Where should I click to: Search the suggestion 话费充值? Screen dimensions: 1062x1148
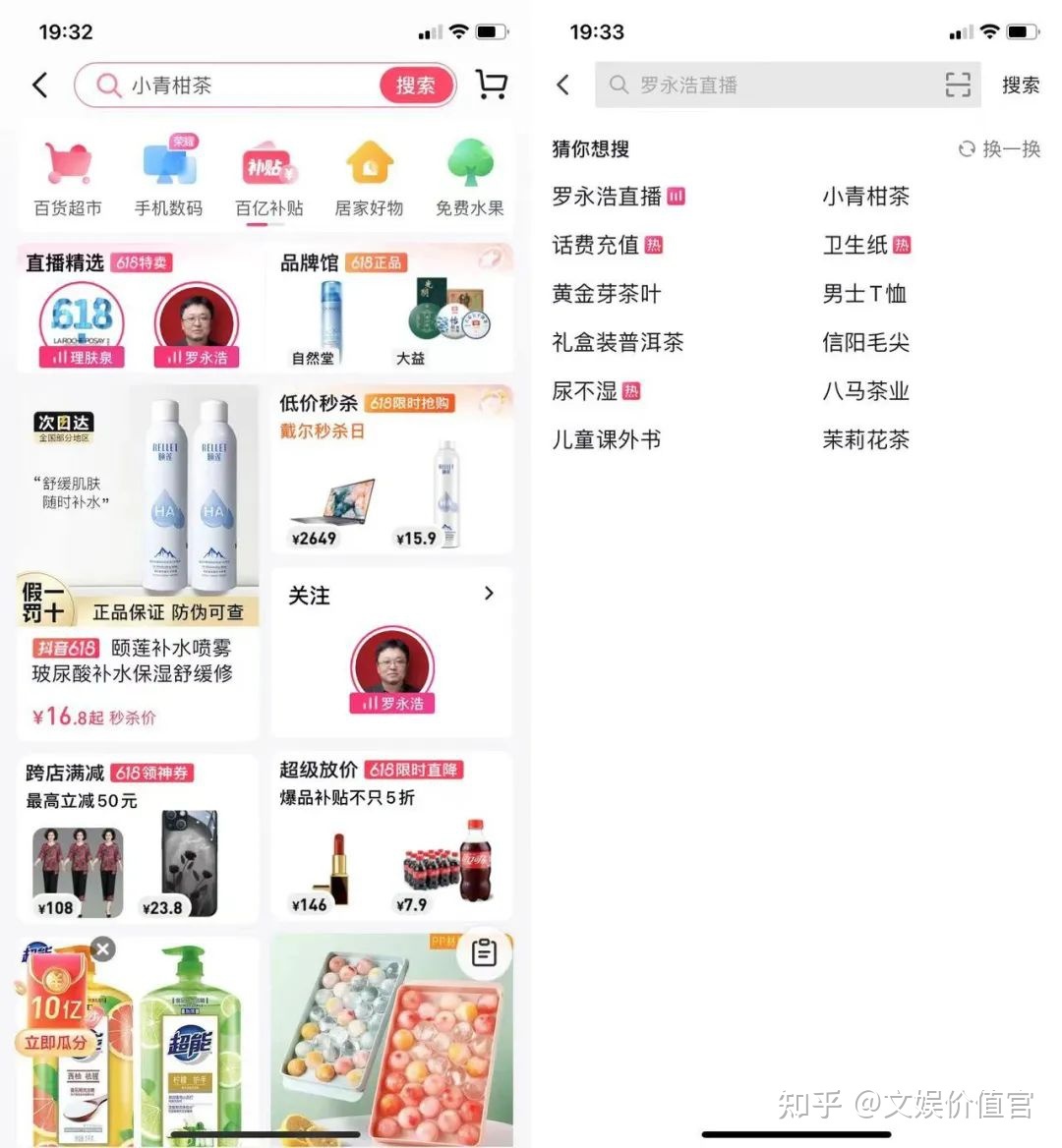[596, 245]
